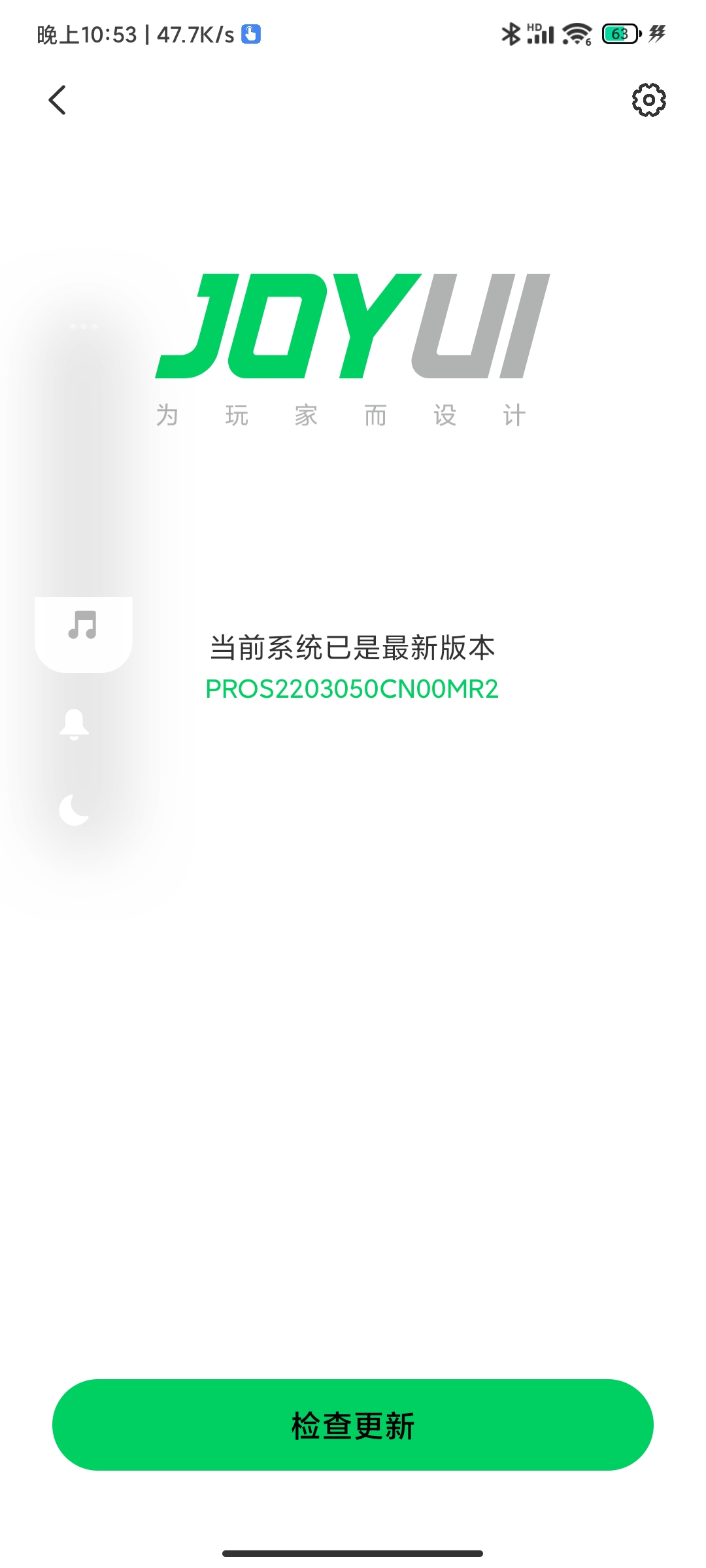Viewport: 706px width, 1568px height.
Task: Enable Do Not Disturb moon icon
Action: 75,810
